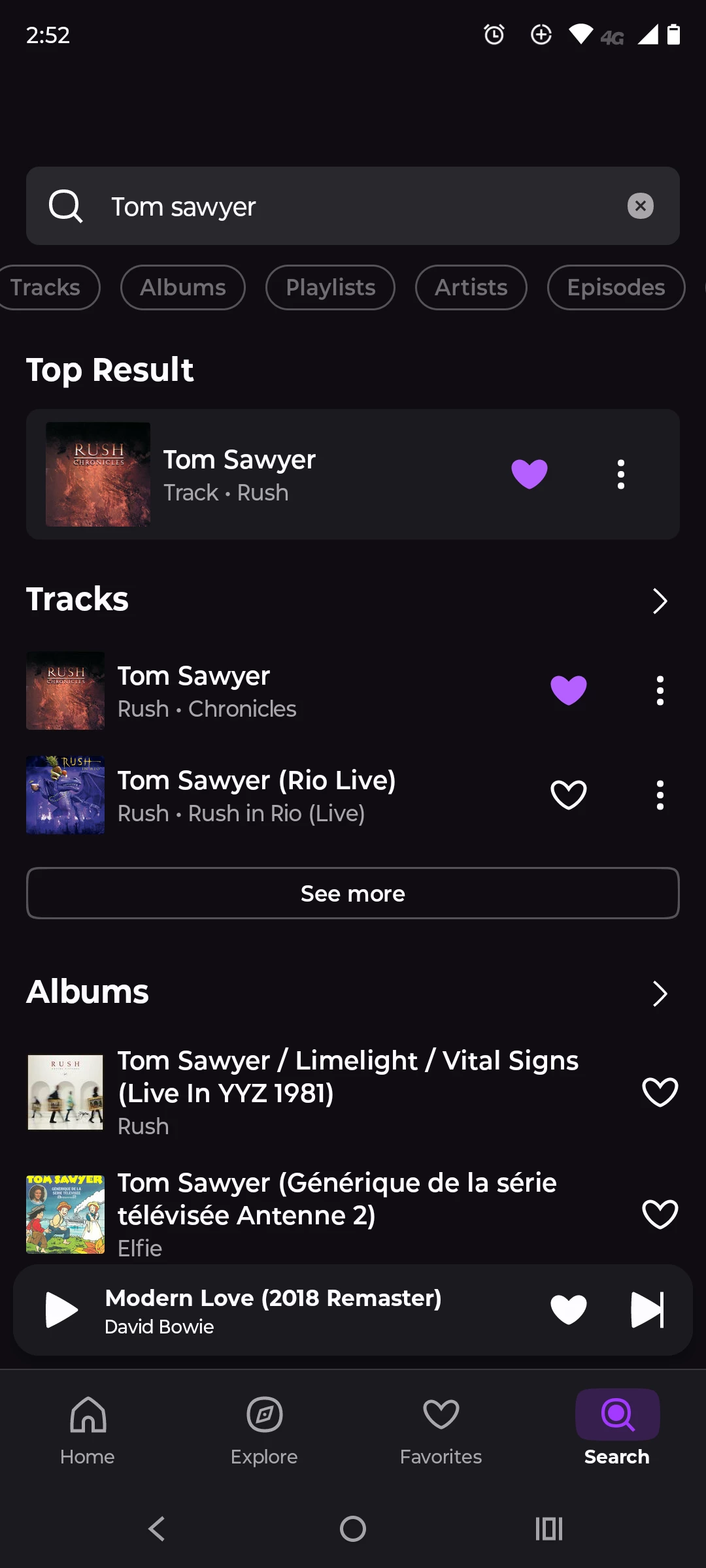Viewport: 706px width, 1568px height.
Task: Filter results by Episodes chip
Action: pos(616,287)
